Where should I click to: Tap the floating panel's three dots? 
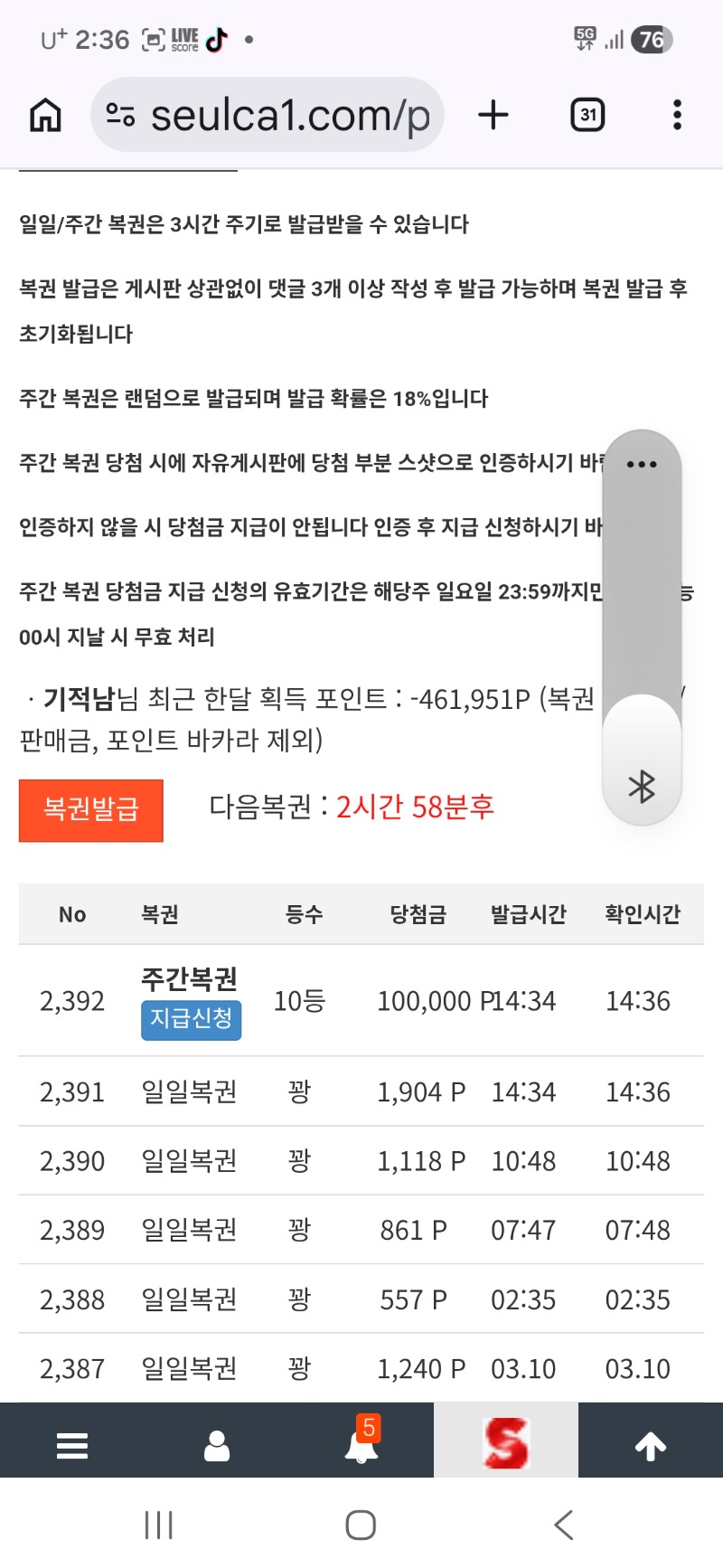[x=642, y=465]
